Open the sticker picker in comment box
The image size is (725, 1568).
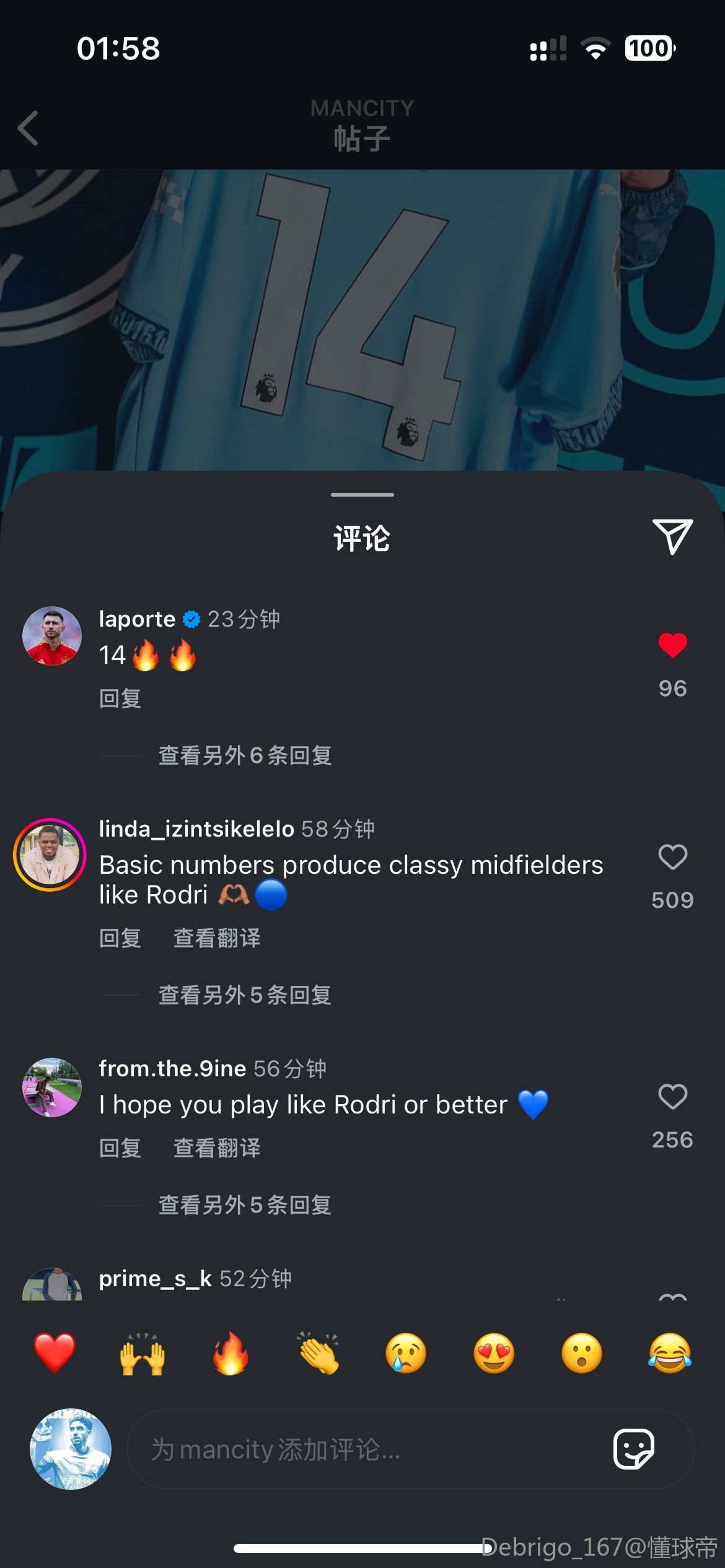point(633,1450)
